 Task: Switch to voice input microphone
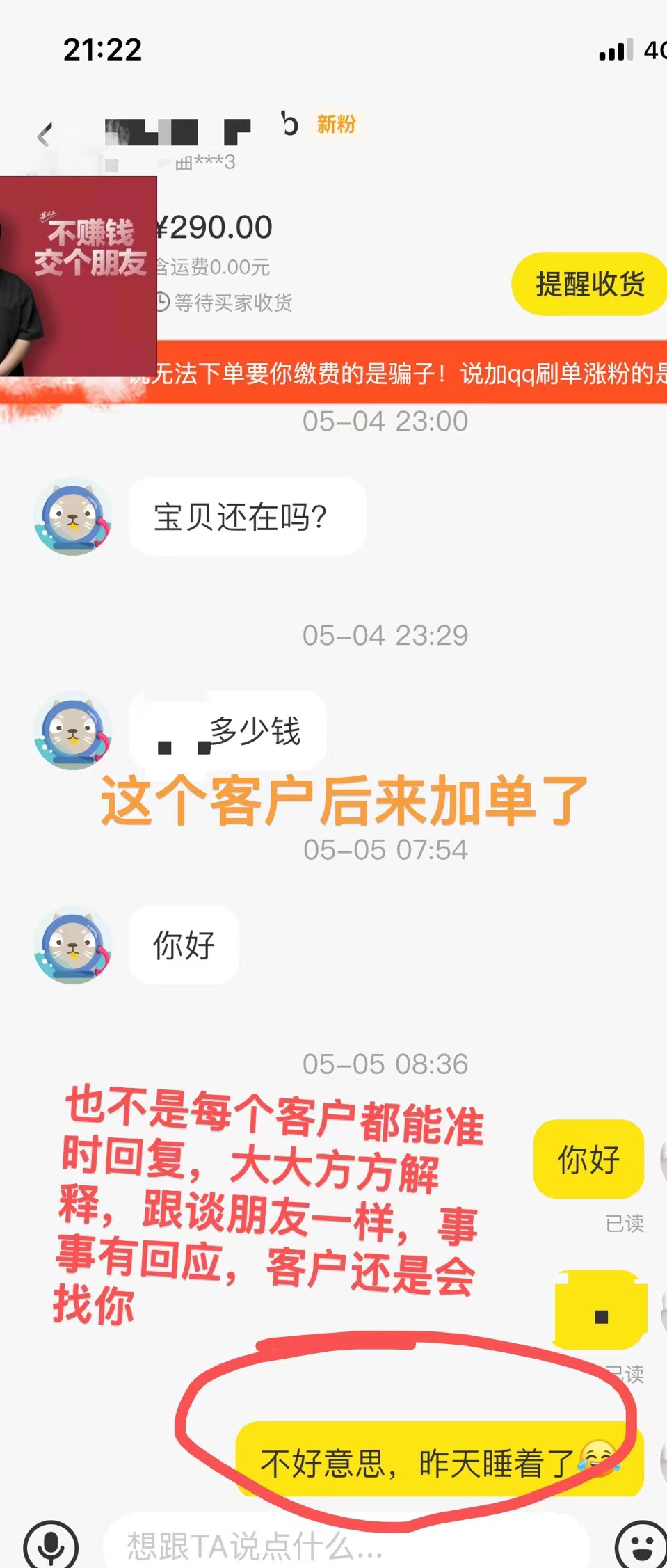click(x=51, y=1546)
